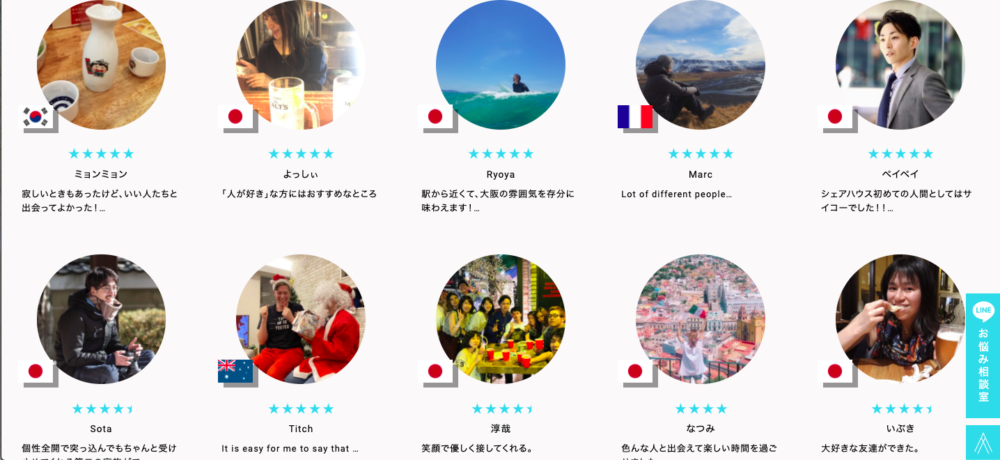The image size is (1000, 460).
Task: Open 淳哉's review card
Action: click(500, 320)
